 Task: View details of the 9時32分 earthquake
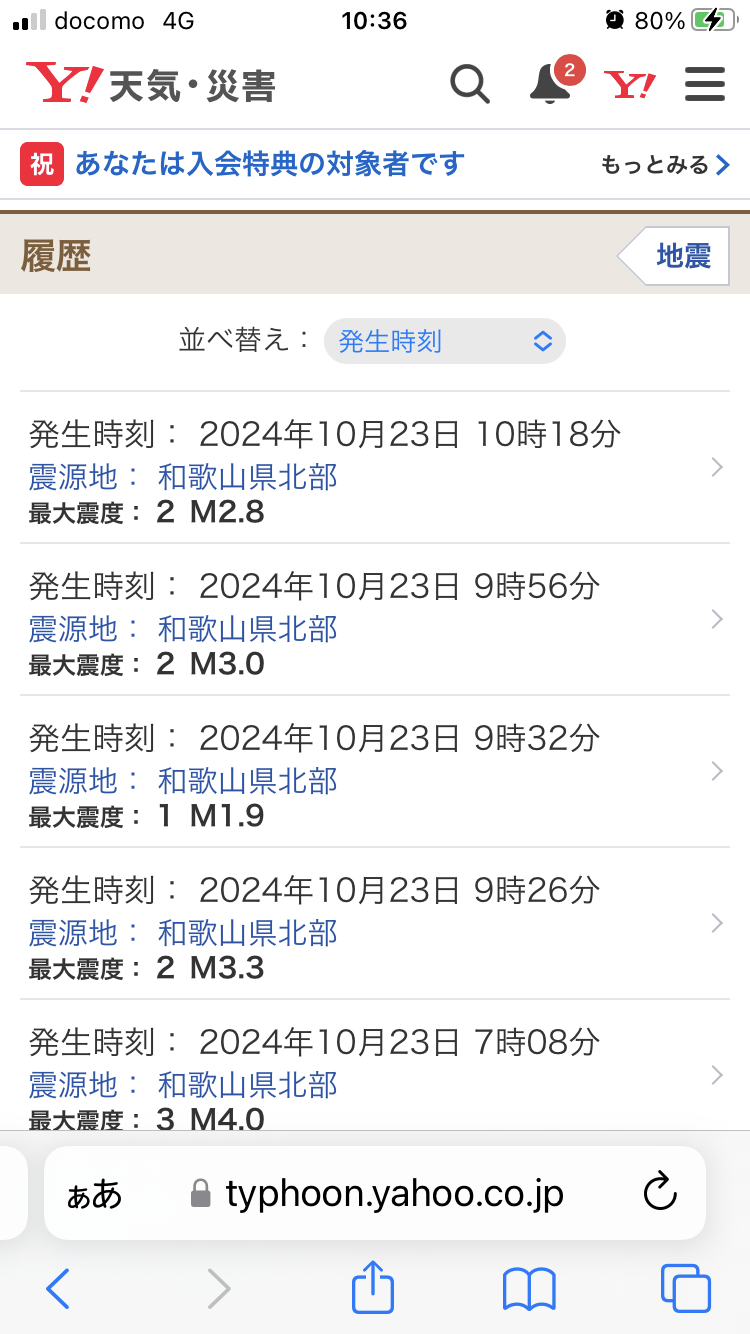pyautogui.click(x=375, y=772)
